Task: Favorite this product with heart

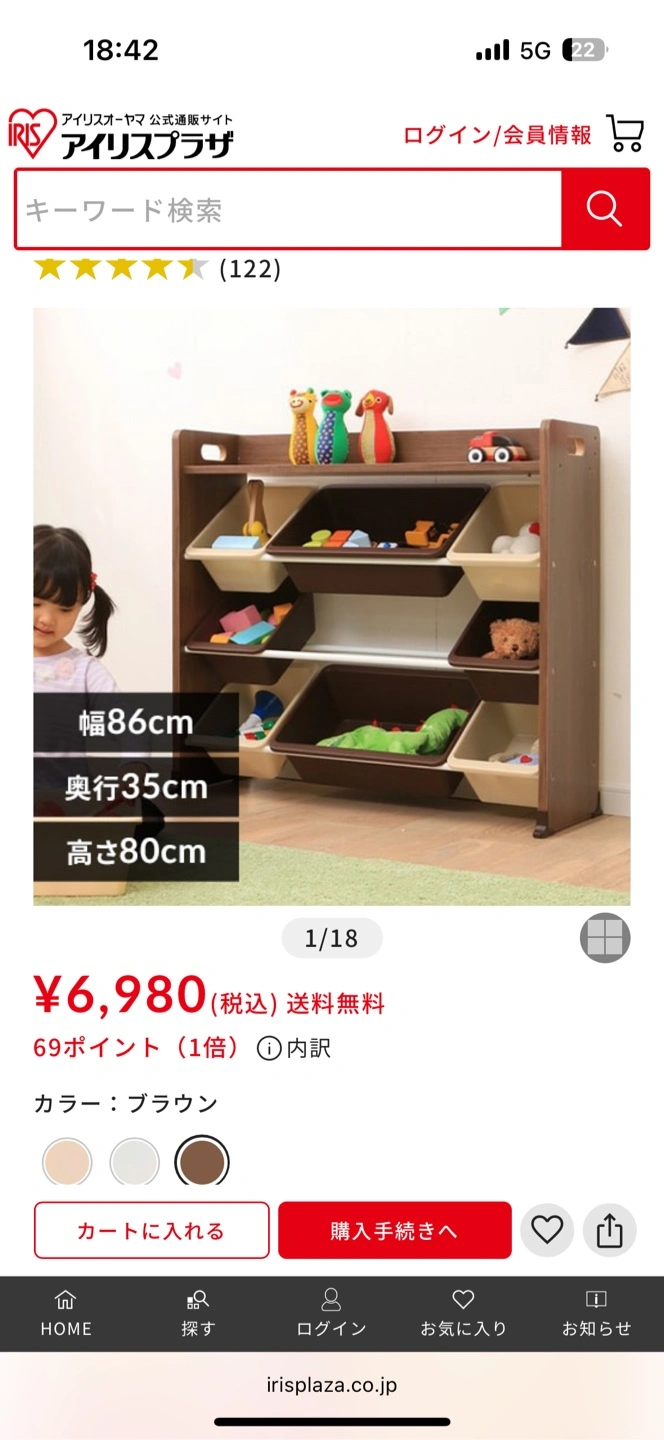Action: (547, 1230)
